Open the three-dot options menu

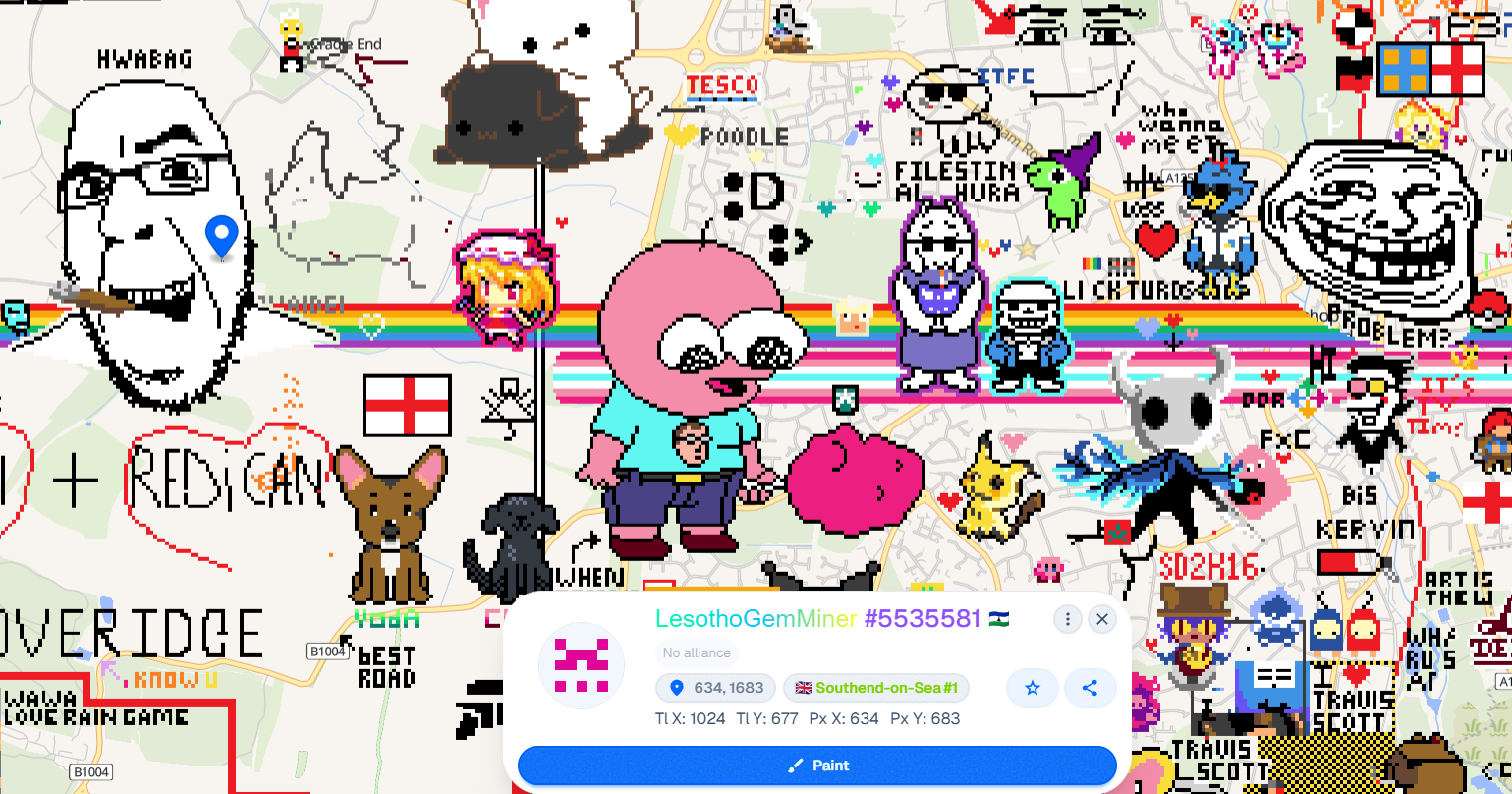pos(1067,619)
